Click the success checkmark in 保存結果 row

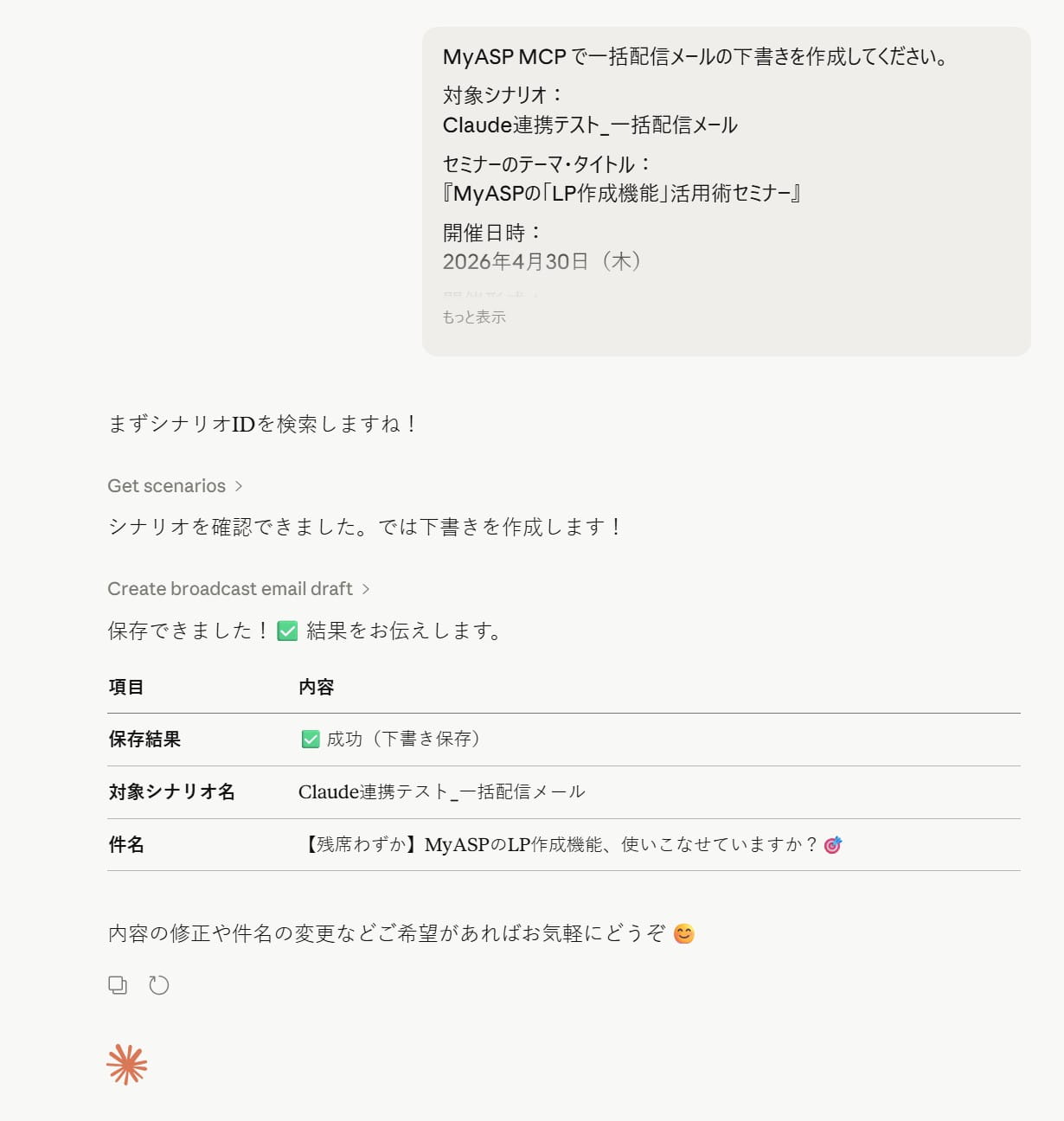pyautogui.click(x=311, y=739)
